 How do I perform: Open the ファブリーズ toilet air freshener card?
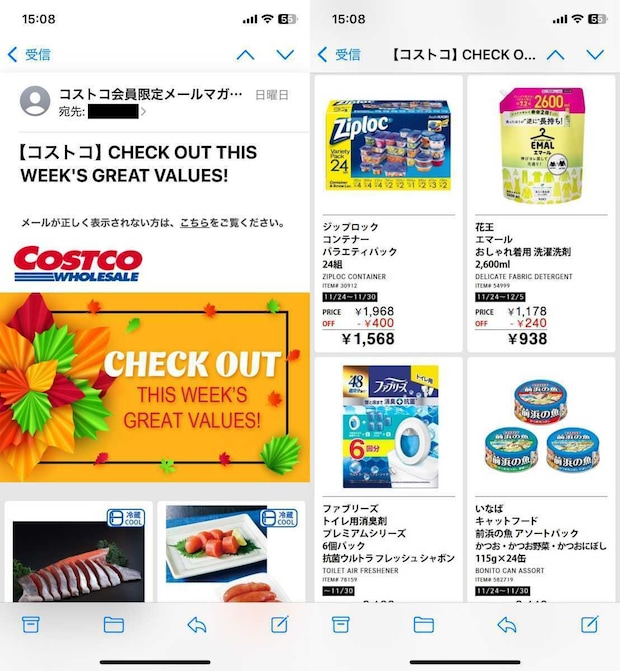tap(388, 480)
